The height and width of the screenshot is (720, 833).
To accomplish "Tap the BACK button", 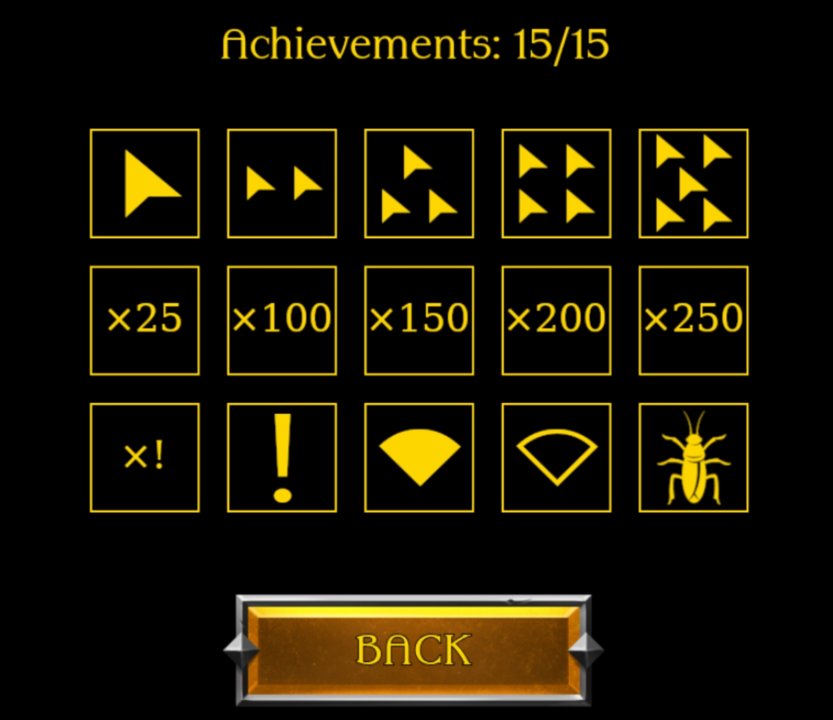I will (413, 650).
